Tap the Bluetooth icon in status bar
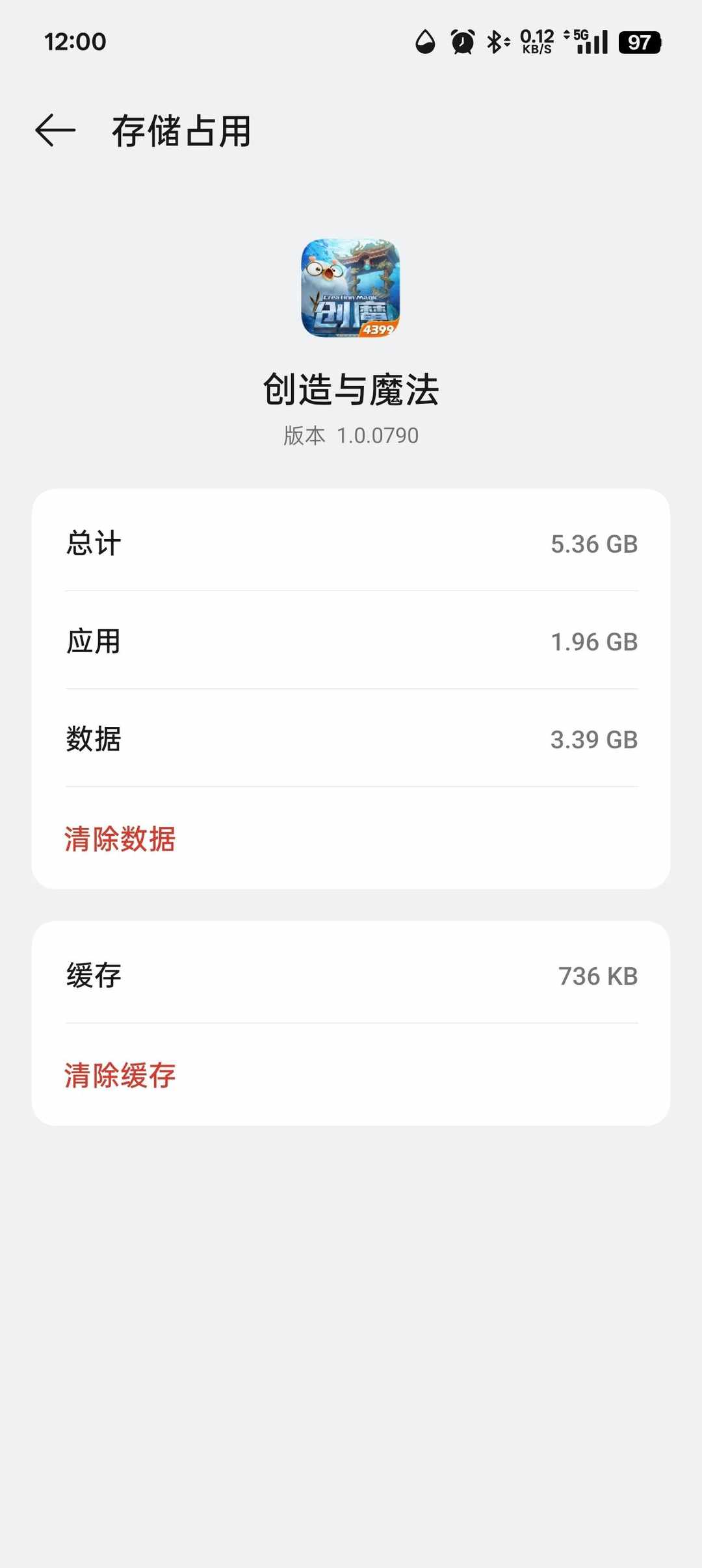 pos(494,41)
